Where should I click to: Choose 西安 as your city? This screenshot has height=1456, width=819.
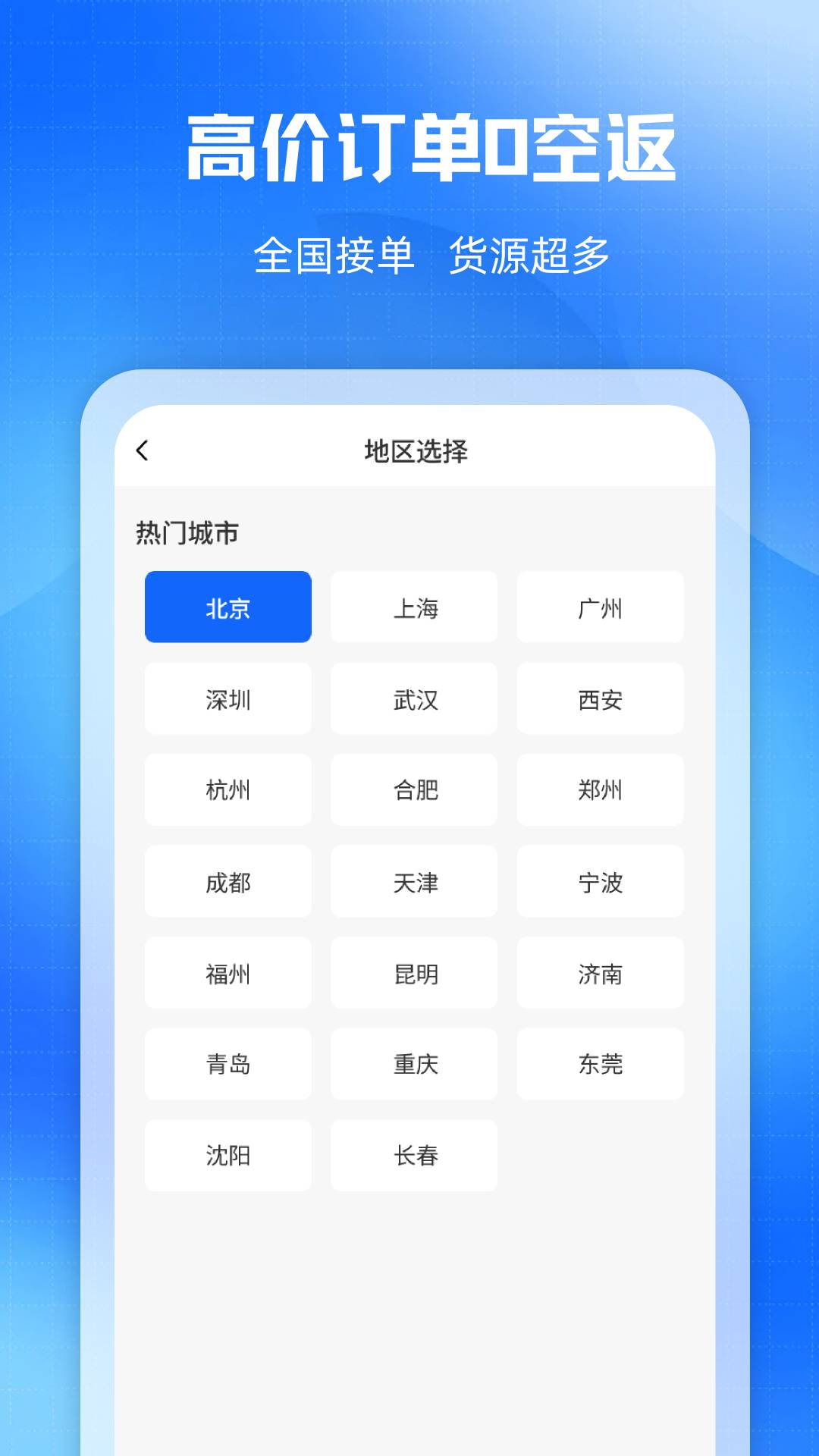point(599,698)
